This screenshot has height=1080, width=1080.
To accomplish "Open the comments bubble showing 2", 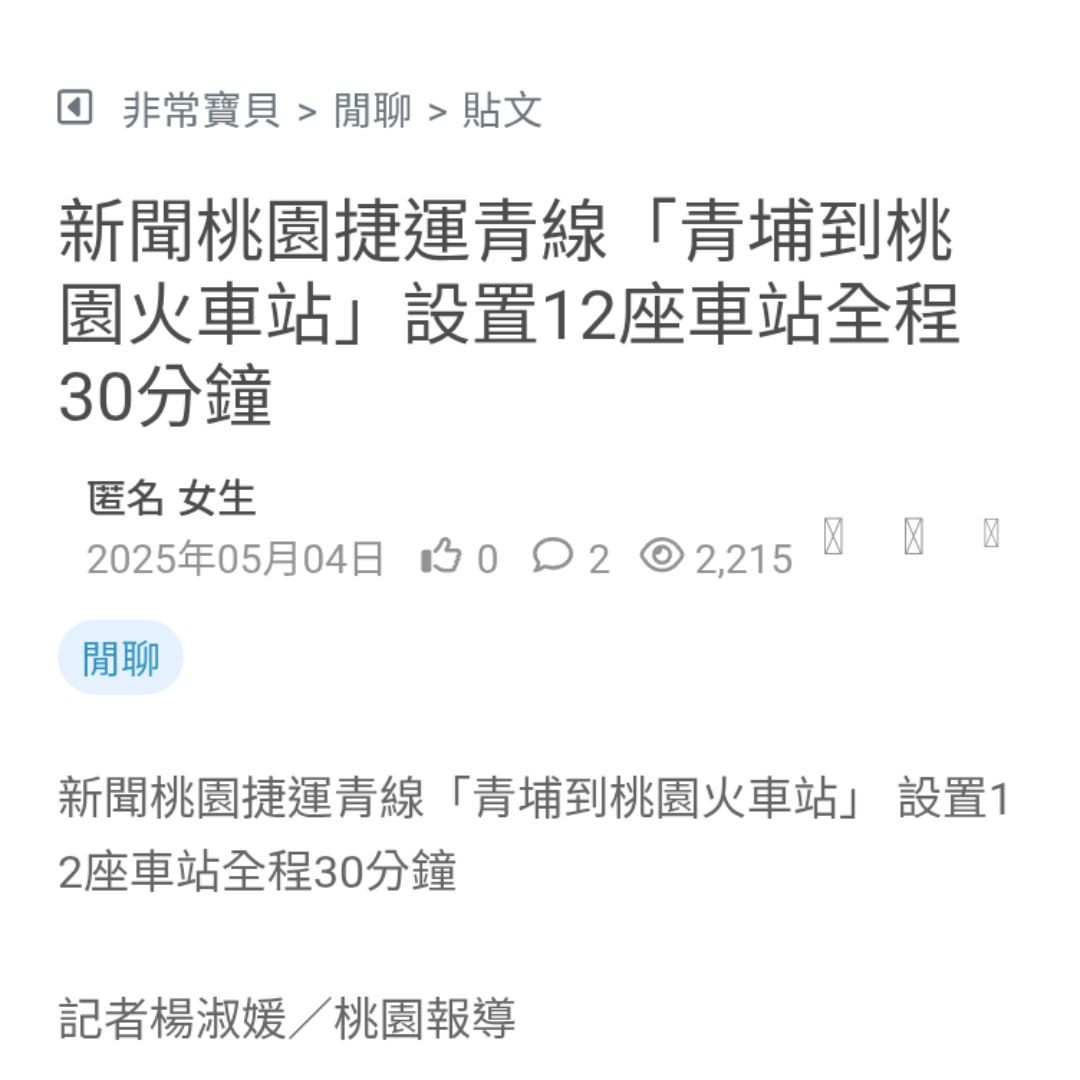I will pos(553,556).
